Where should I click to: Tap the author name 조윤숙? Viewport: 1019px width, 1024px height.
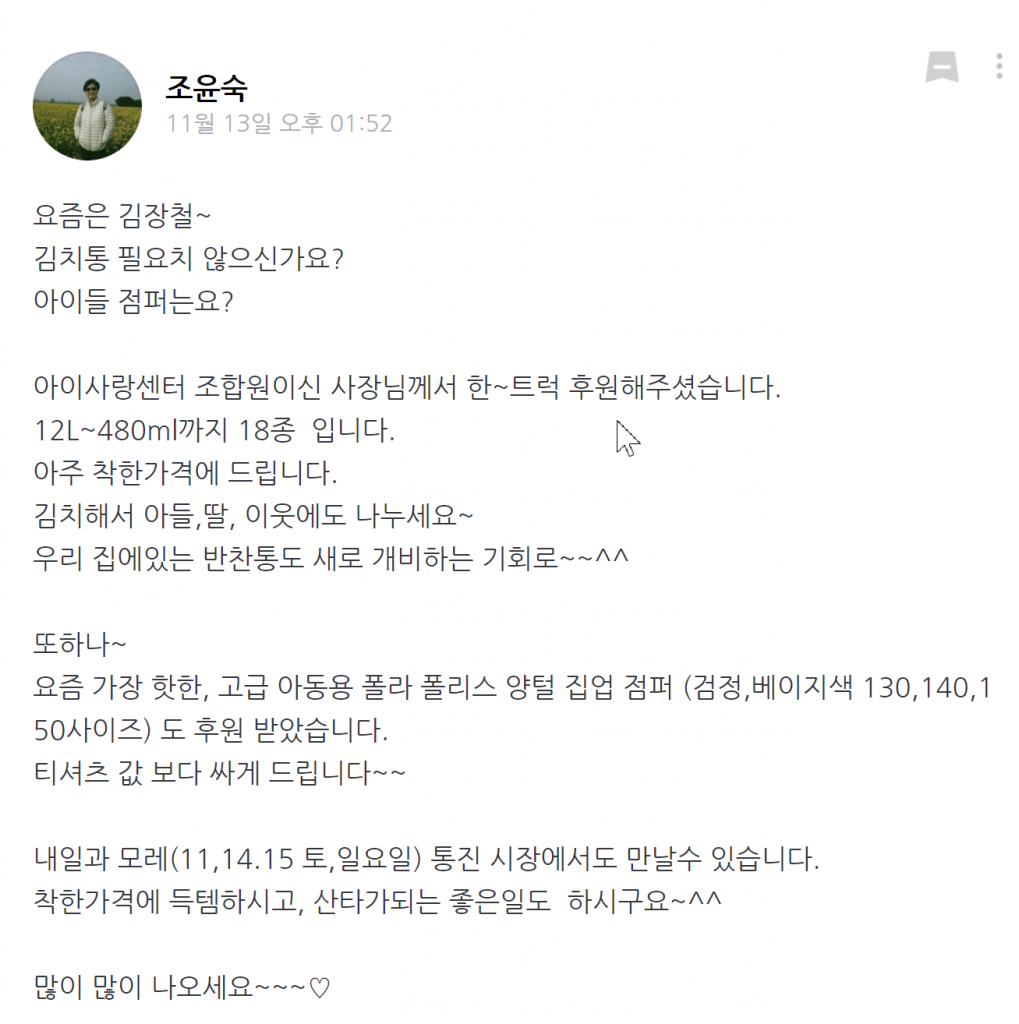(206, 87)
